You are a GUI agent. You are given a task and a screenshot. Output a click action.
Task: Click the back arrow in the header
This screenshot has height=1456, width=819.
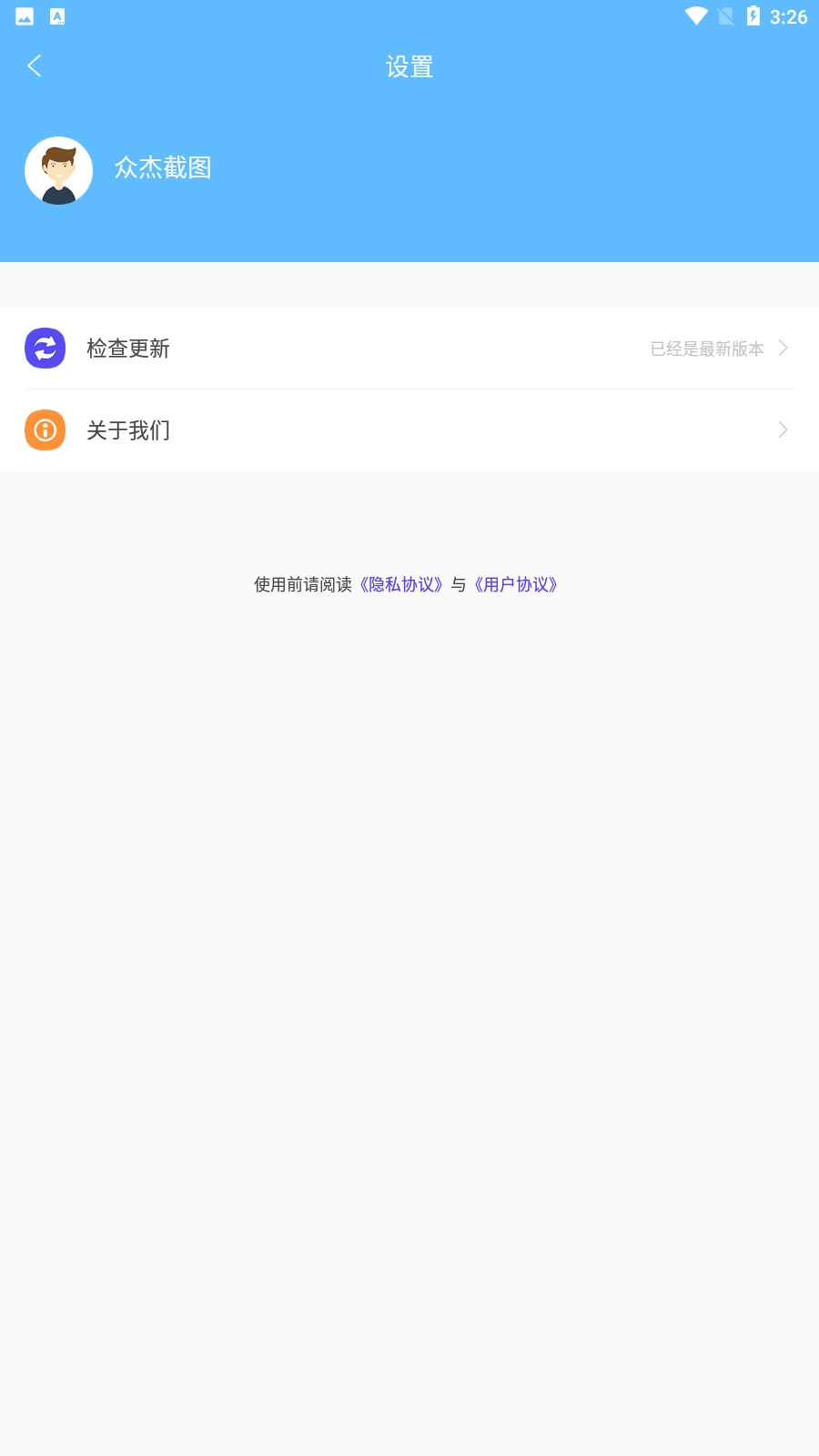coord(33,66)
